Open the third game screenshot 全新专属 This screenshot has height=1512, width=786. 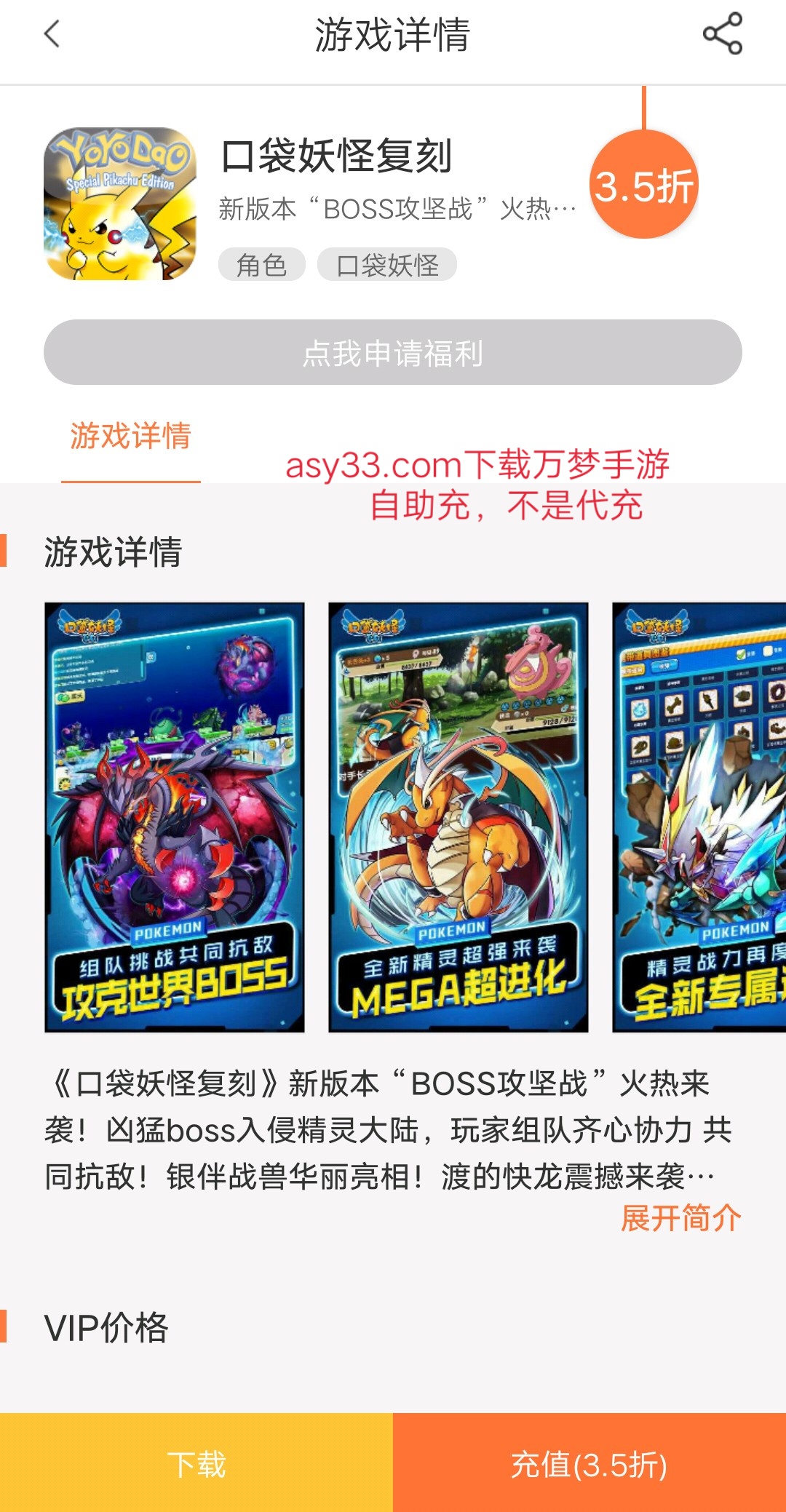pyautogui.click(x=699, y=817)
